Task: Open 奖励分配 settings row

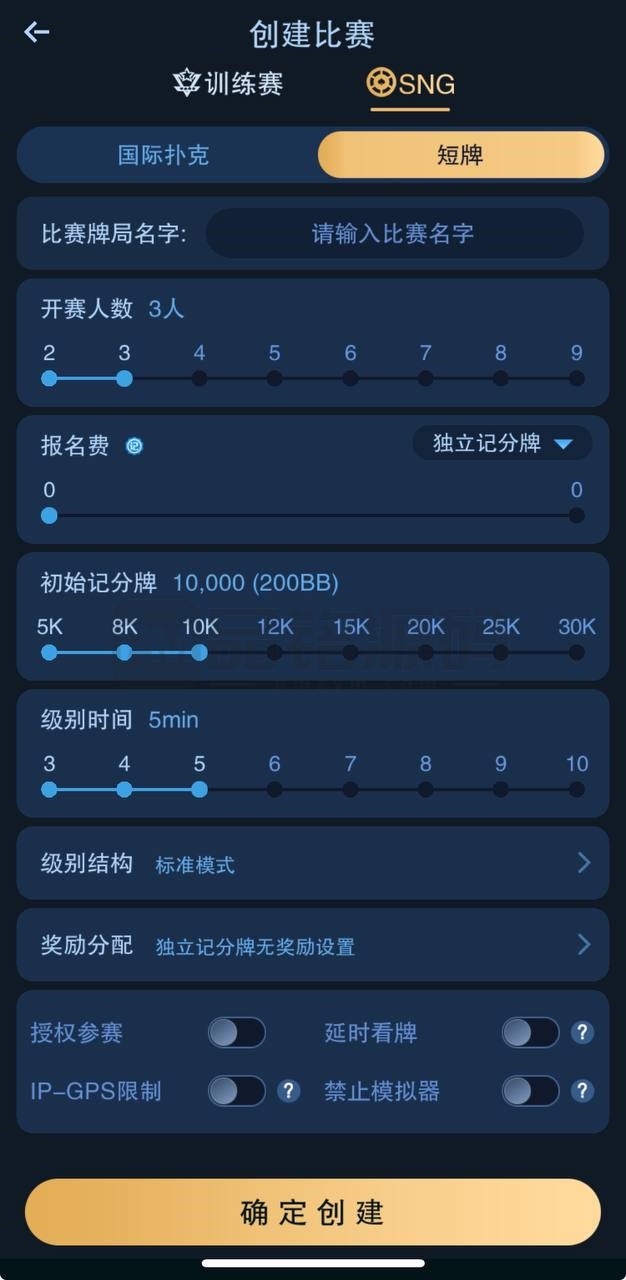Action: (313, 945)
